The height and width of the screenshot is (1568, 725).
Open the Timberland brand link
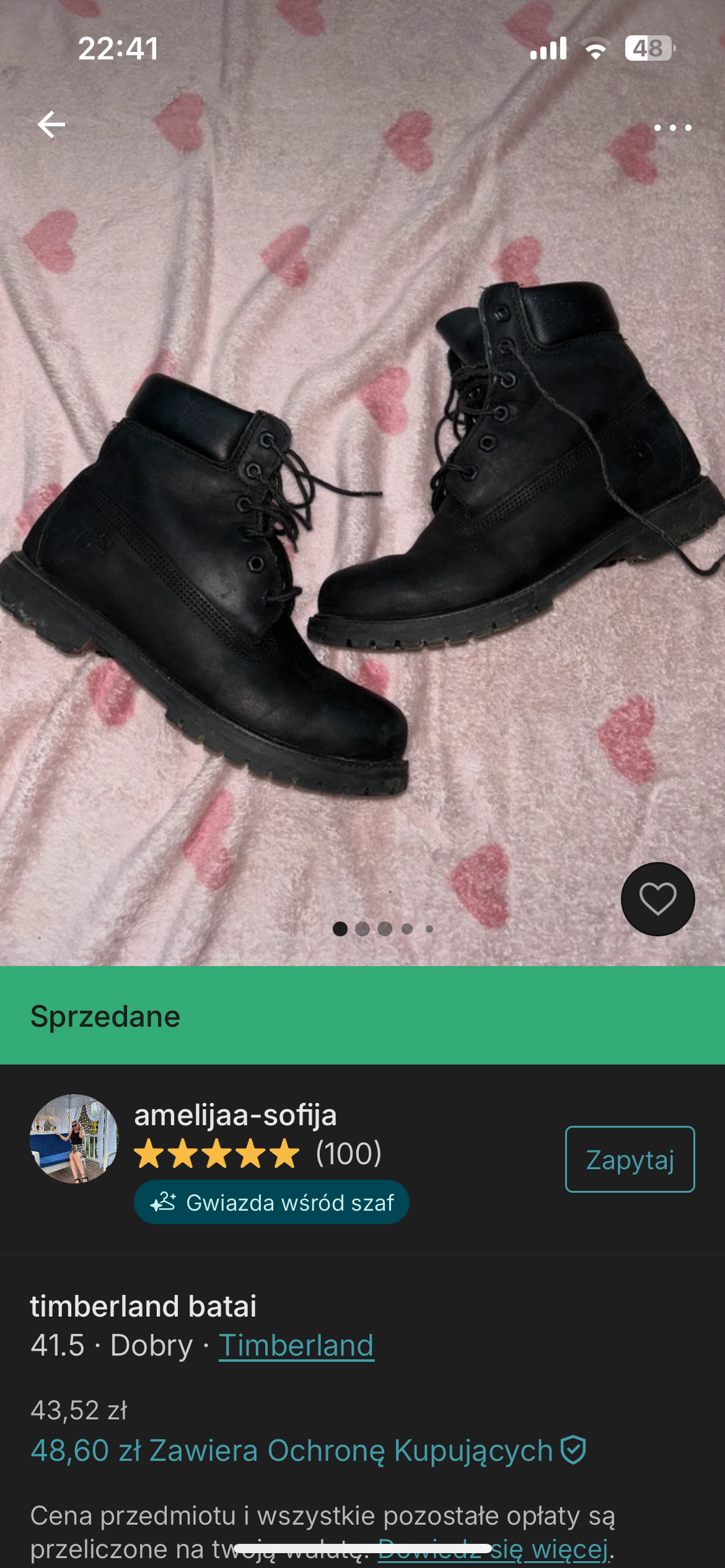296,1346
